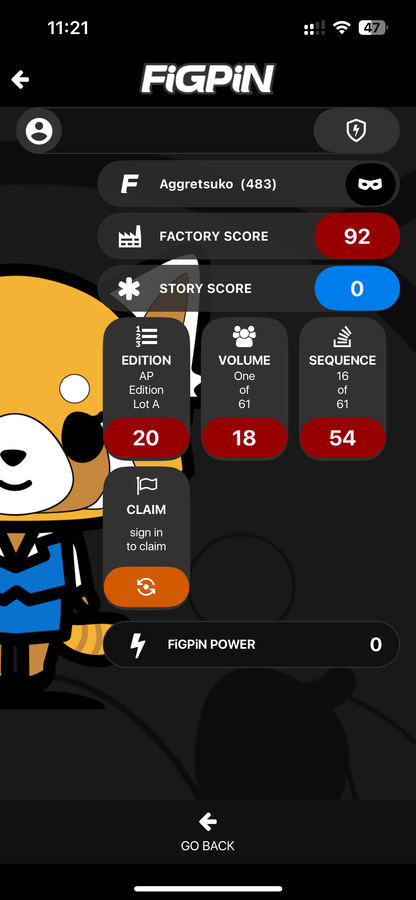Select Go Back at the bottom
Image resolution: width=416 pixels, height=900 pixels.
pos(208,832)
